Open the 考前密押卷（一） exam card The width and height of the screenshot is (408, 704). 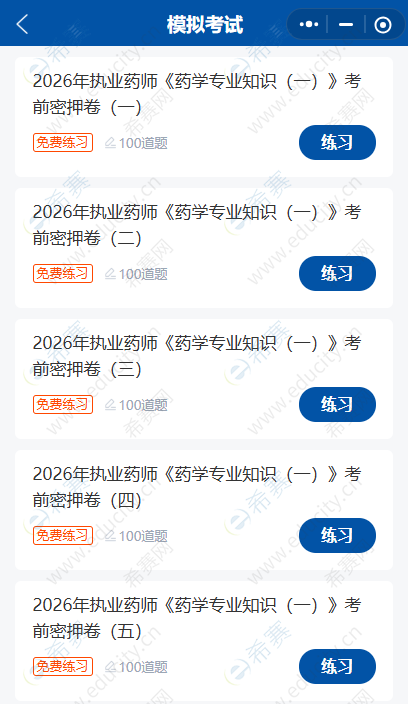[x=204, y=117]
